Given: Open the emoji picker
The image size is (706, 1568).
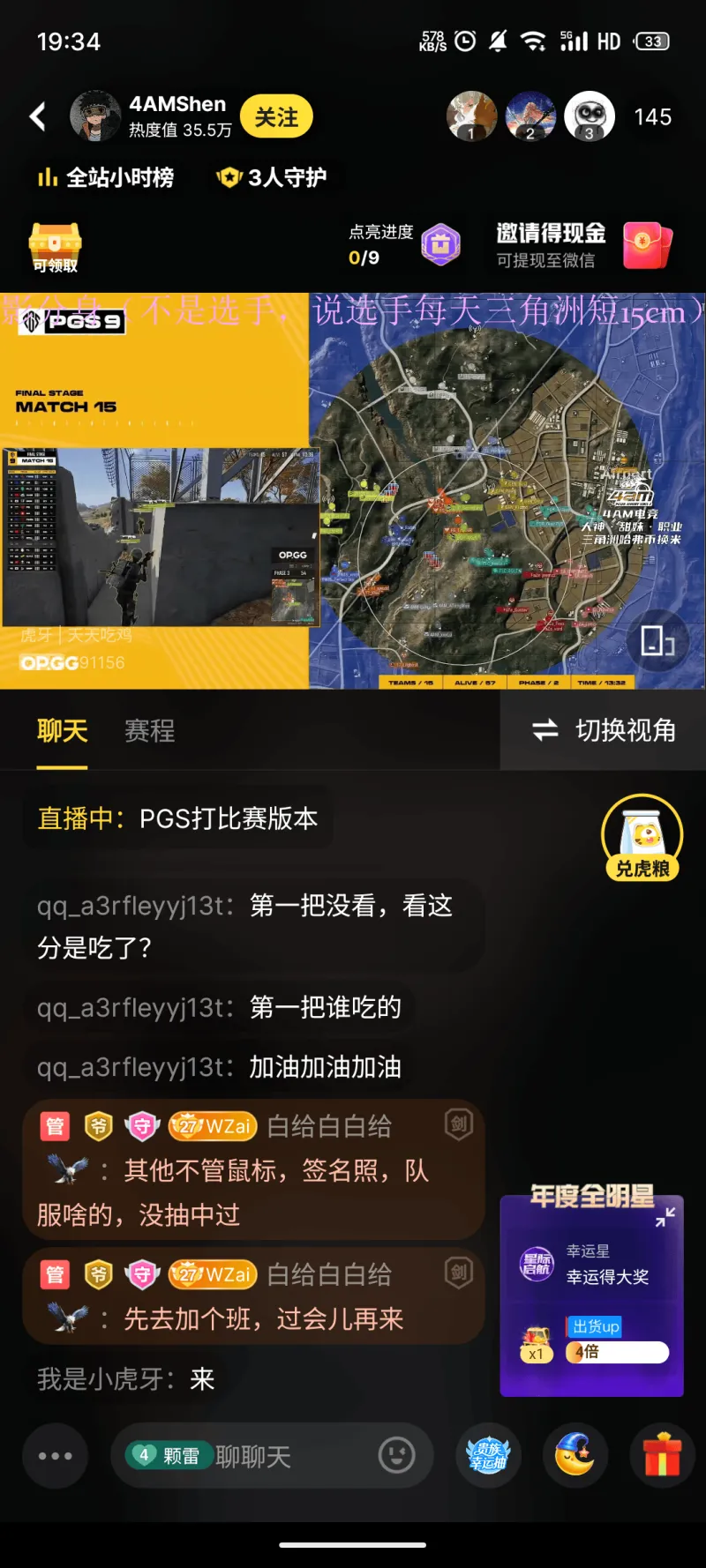Looking at the screenshot, I should pos(396,1455).
